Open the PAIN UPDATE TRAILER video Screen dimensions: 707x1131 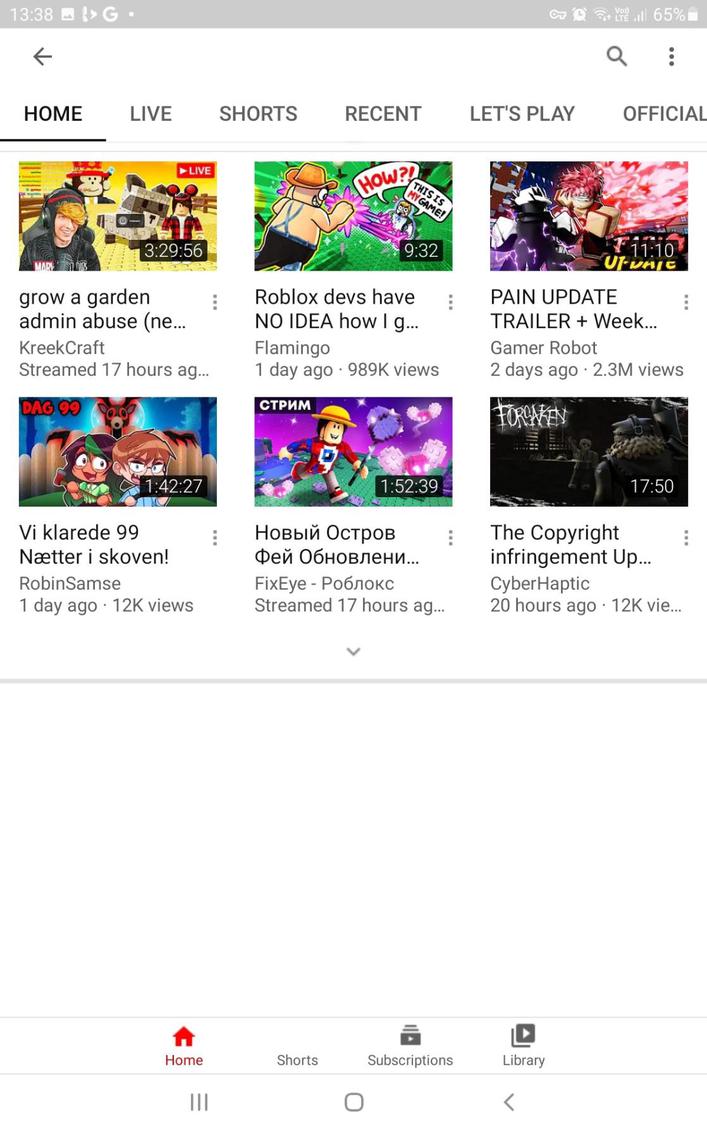[589, 216]
